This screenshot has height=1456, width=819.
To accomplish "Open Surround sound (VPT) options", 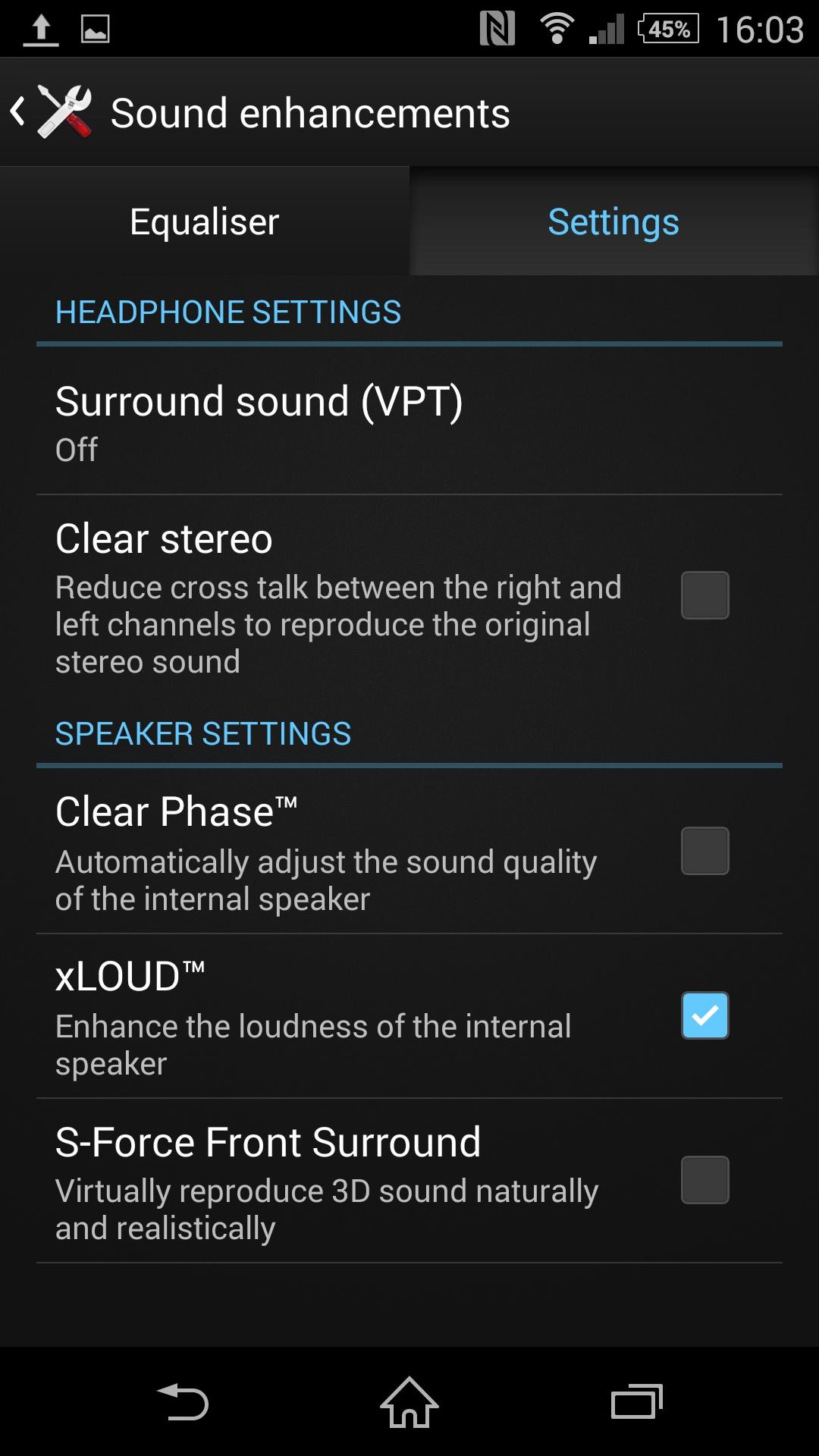I will click(409, 422).
